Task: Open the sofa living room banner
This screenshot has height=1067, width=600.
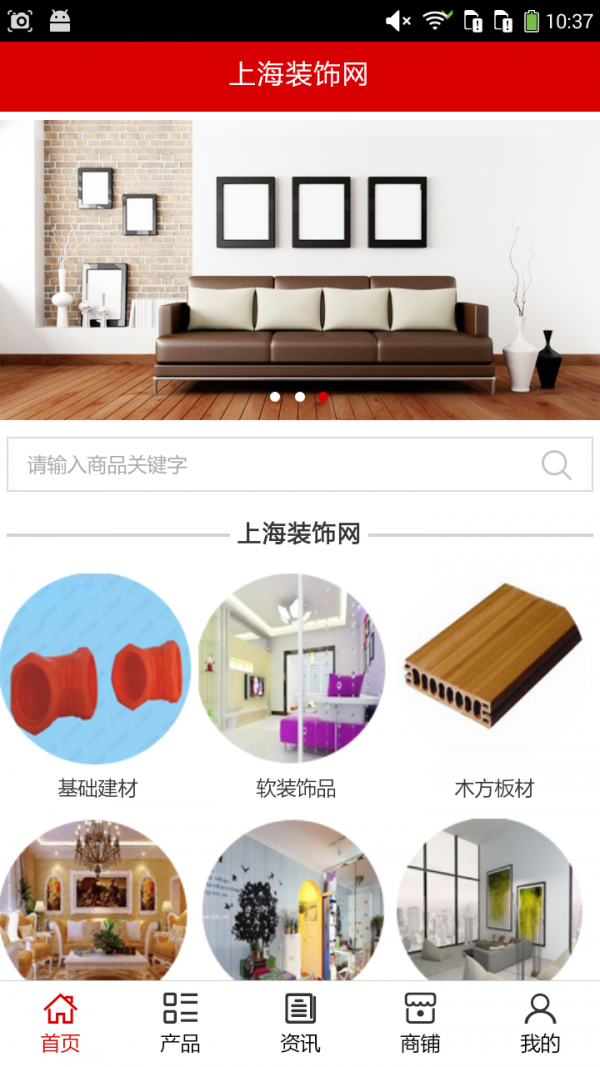Action: pos(300,268)
